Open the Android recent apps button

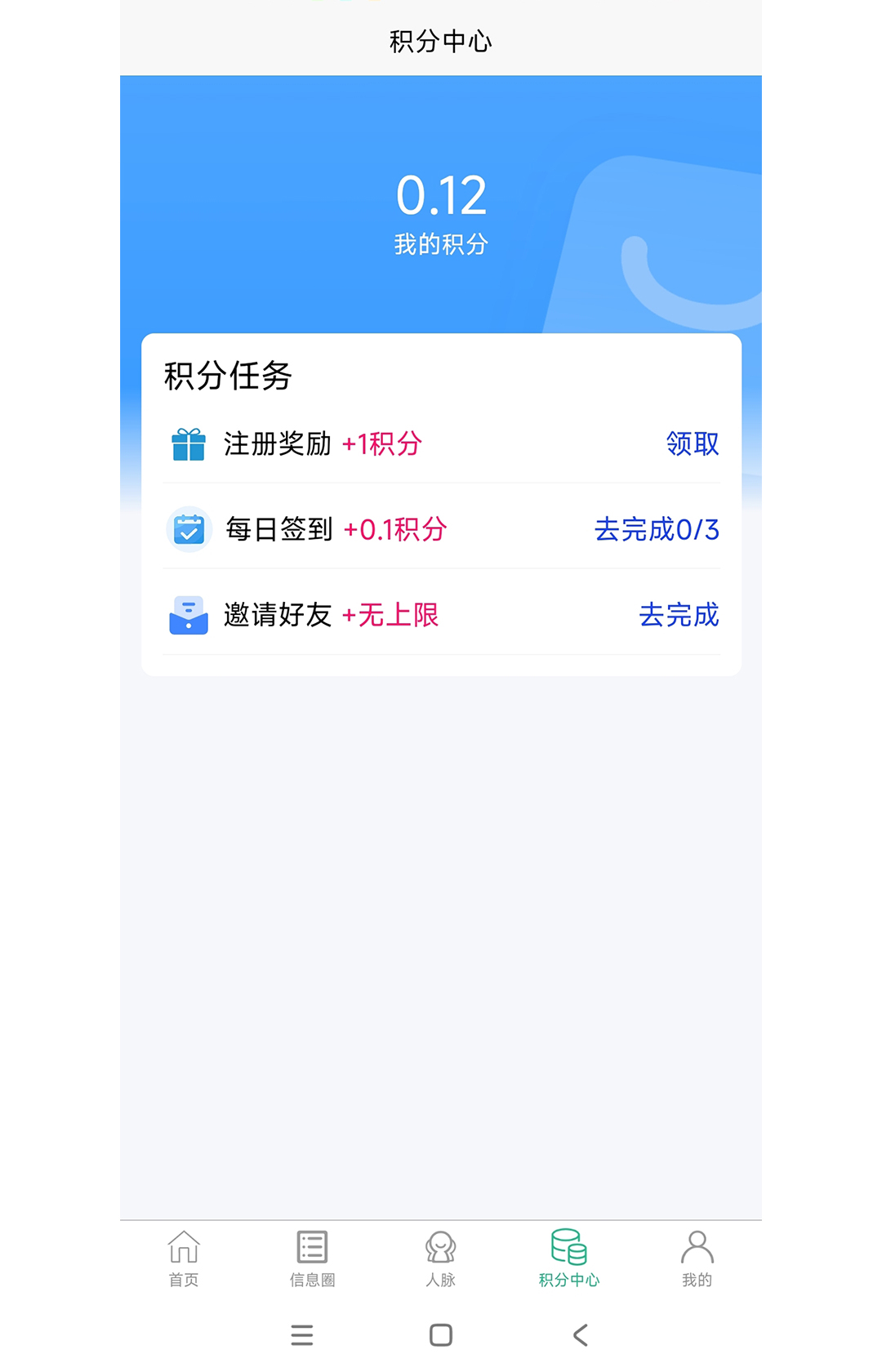(302, 1334)
